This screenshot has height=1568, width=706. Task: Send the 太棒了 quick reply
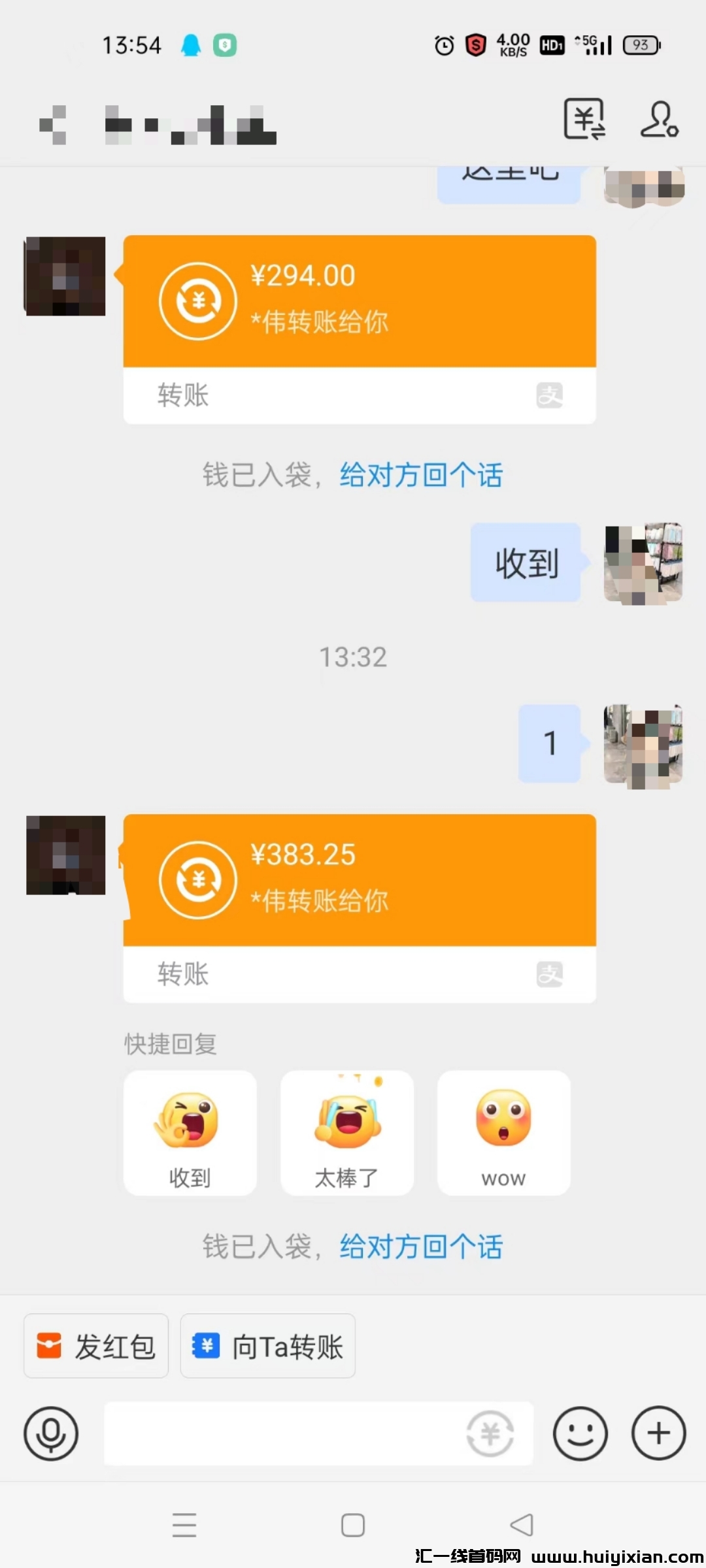tap(346, 1134)
